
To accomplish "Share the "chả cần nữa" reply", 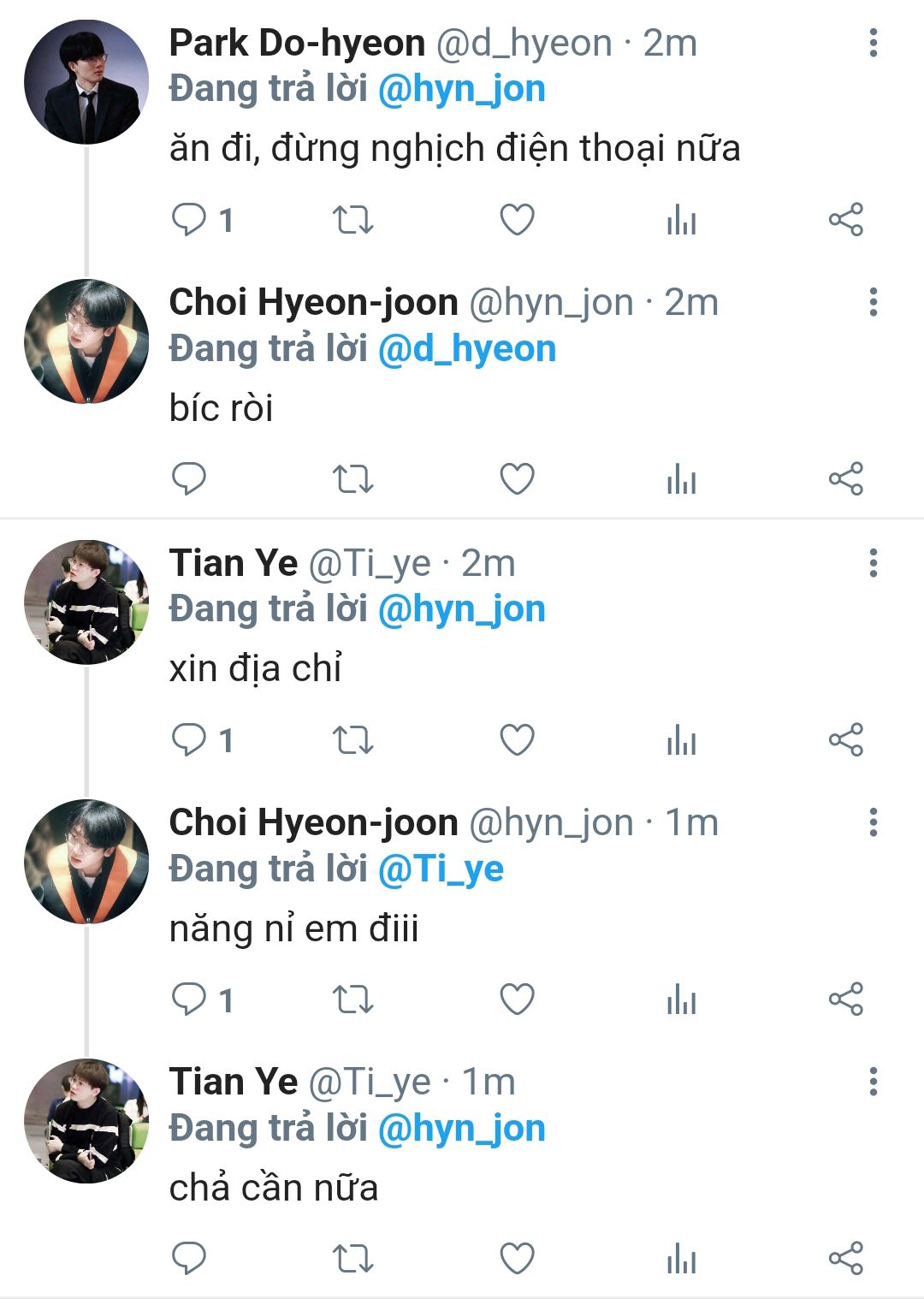I will click(845, 1259).
